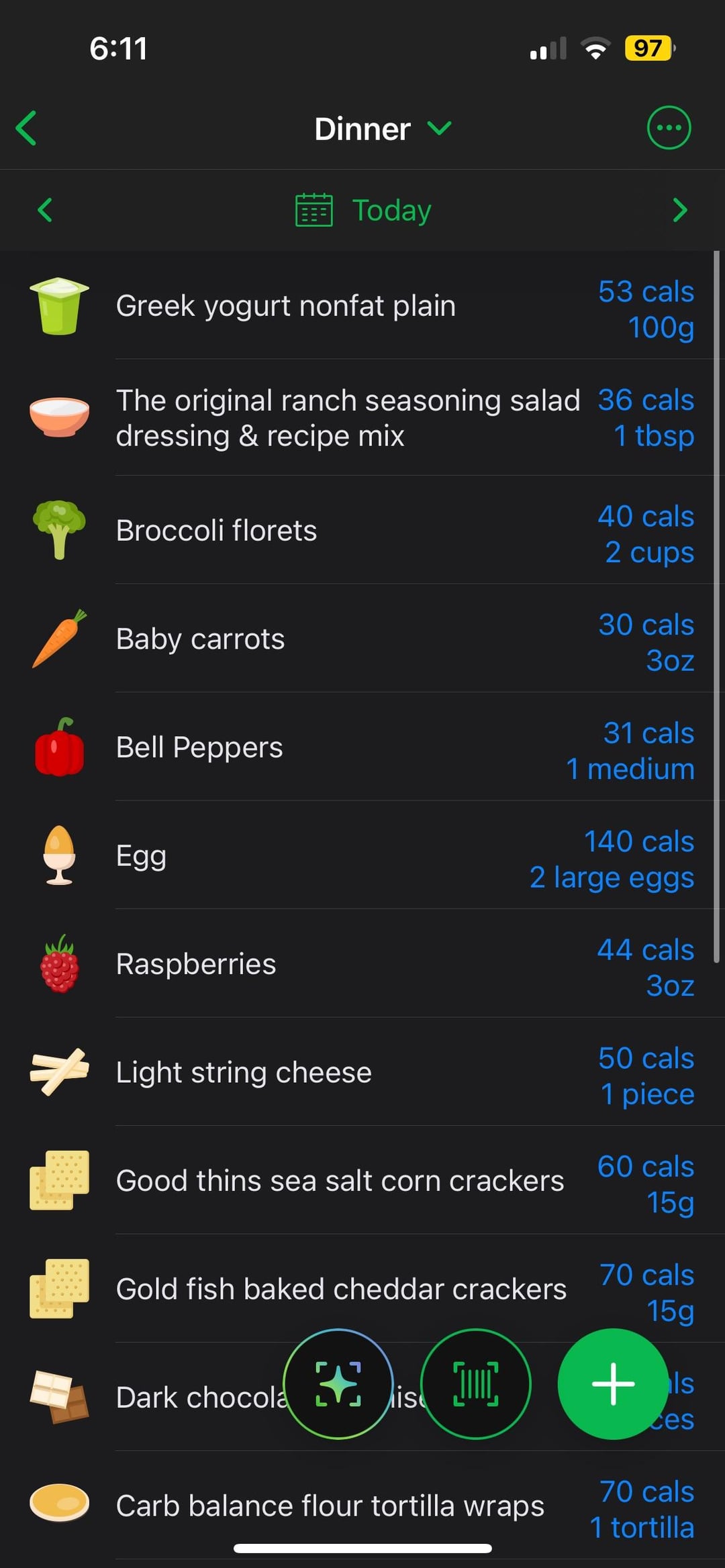
Task: Go to the next day
Action: click(x=680, y=210)
